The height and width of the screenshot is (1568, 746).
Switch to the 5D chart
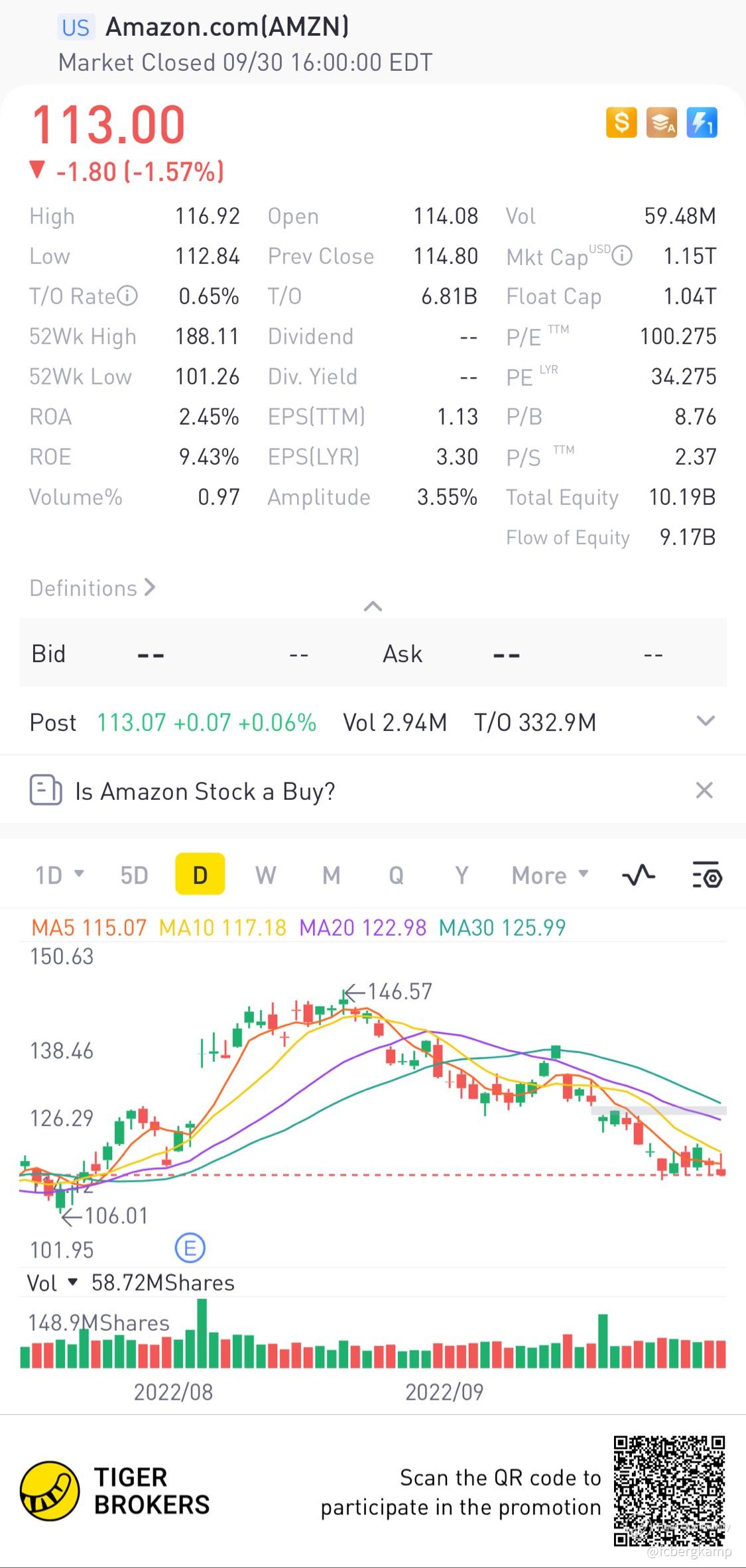(134, 875)
